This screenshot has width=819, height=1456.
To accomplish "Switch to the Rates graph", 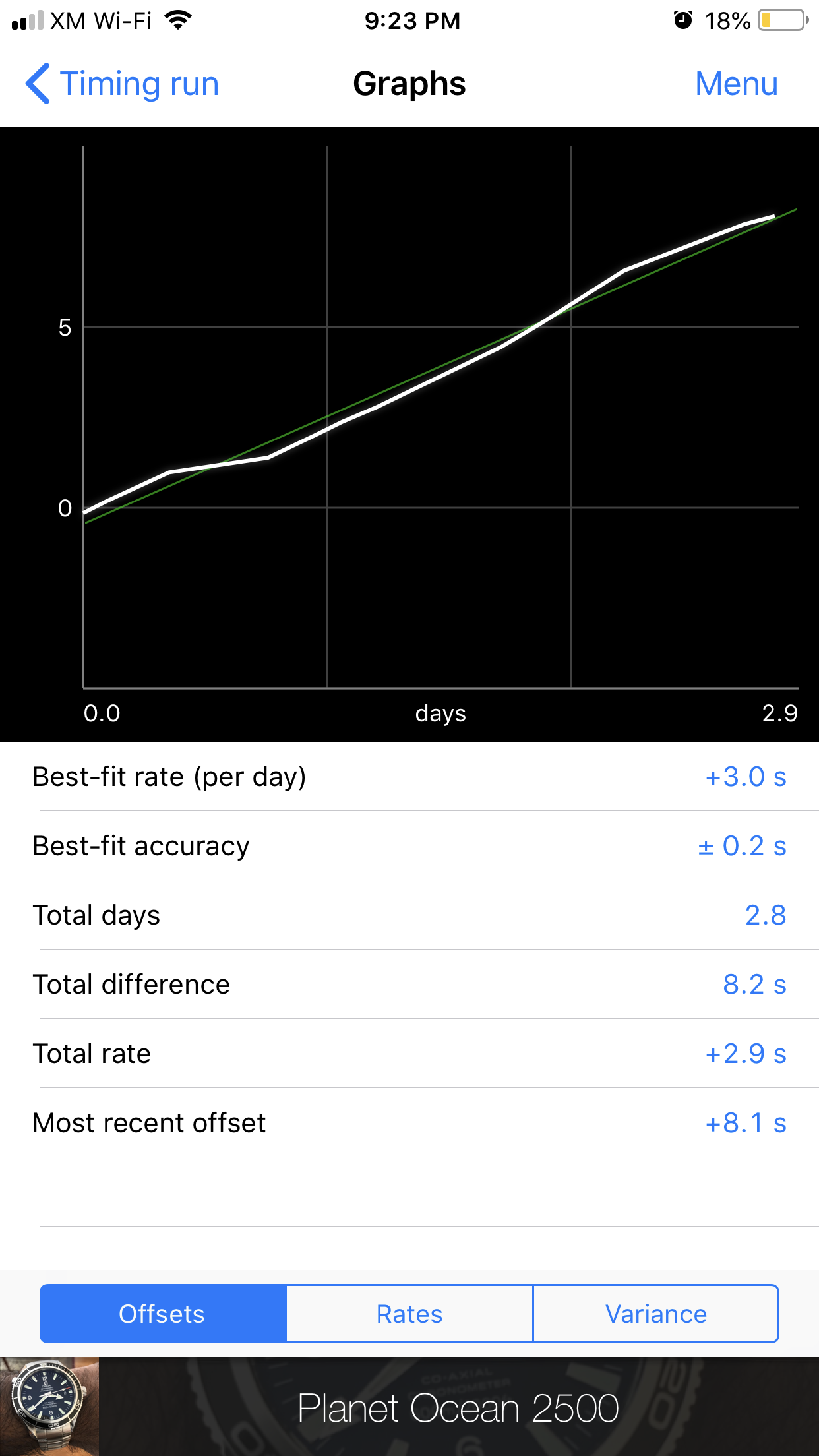I will (409, 1314).
